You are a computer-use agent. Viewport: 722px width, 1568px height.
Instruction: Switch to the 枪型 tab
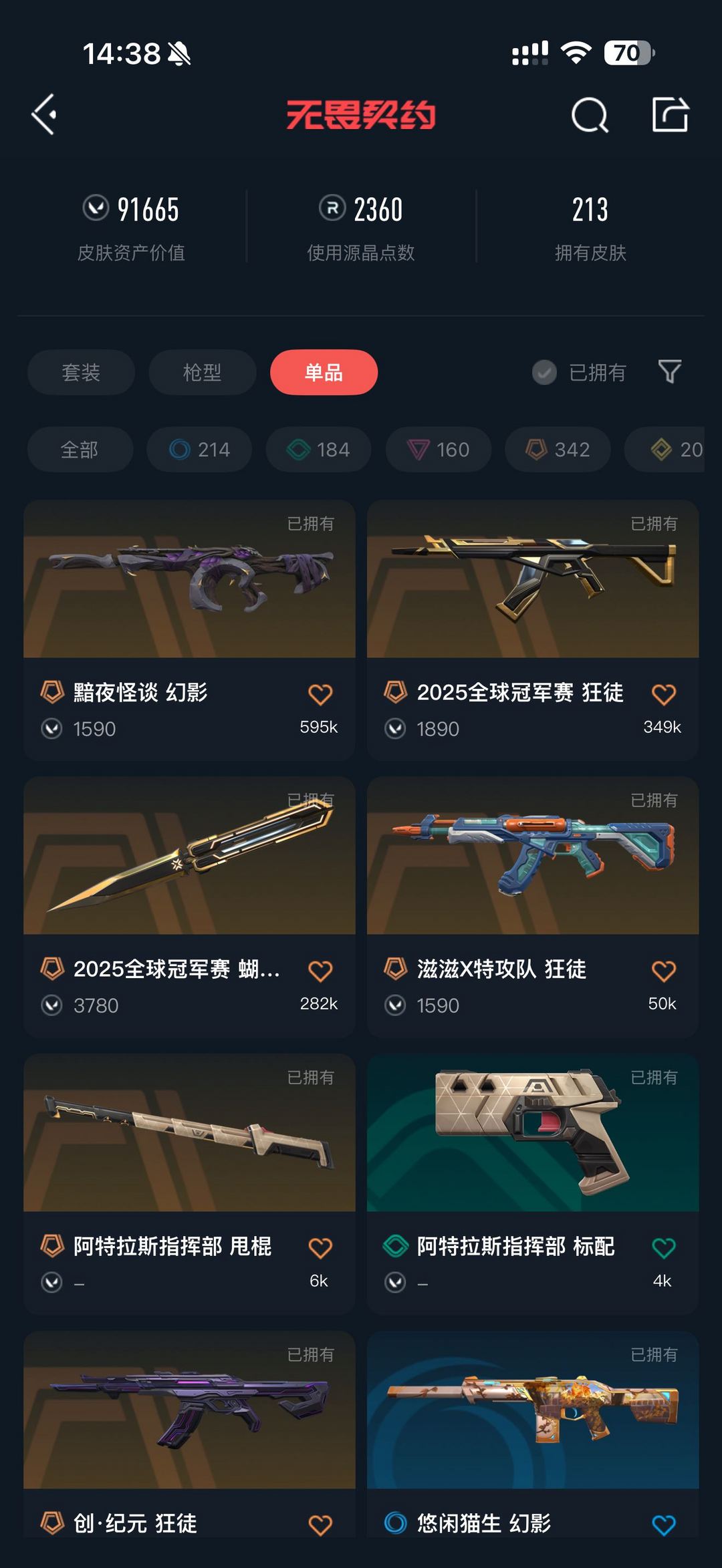(203, 372)
